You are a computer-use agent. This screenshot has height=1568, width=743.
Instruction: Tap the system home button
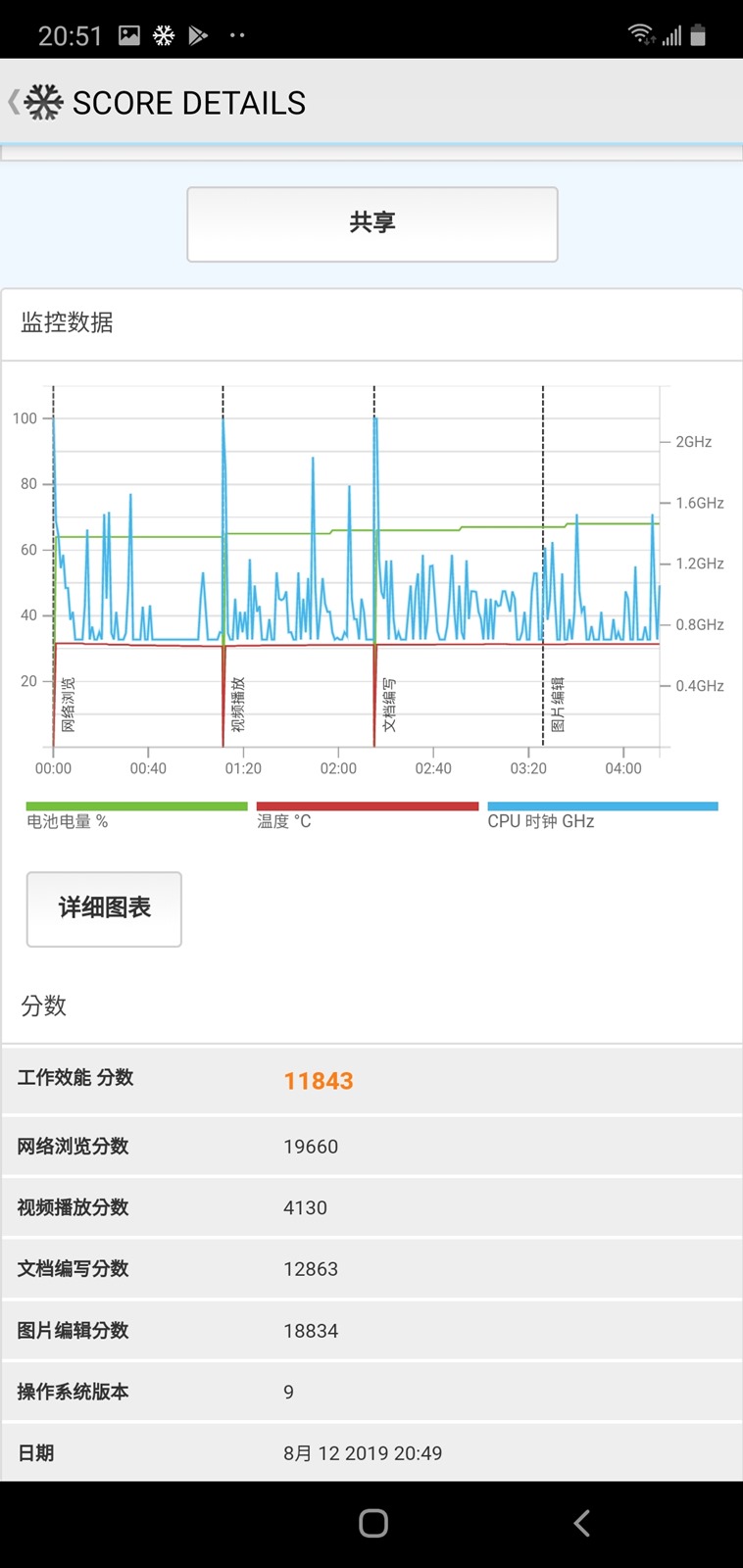point(372,1523)
